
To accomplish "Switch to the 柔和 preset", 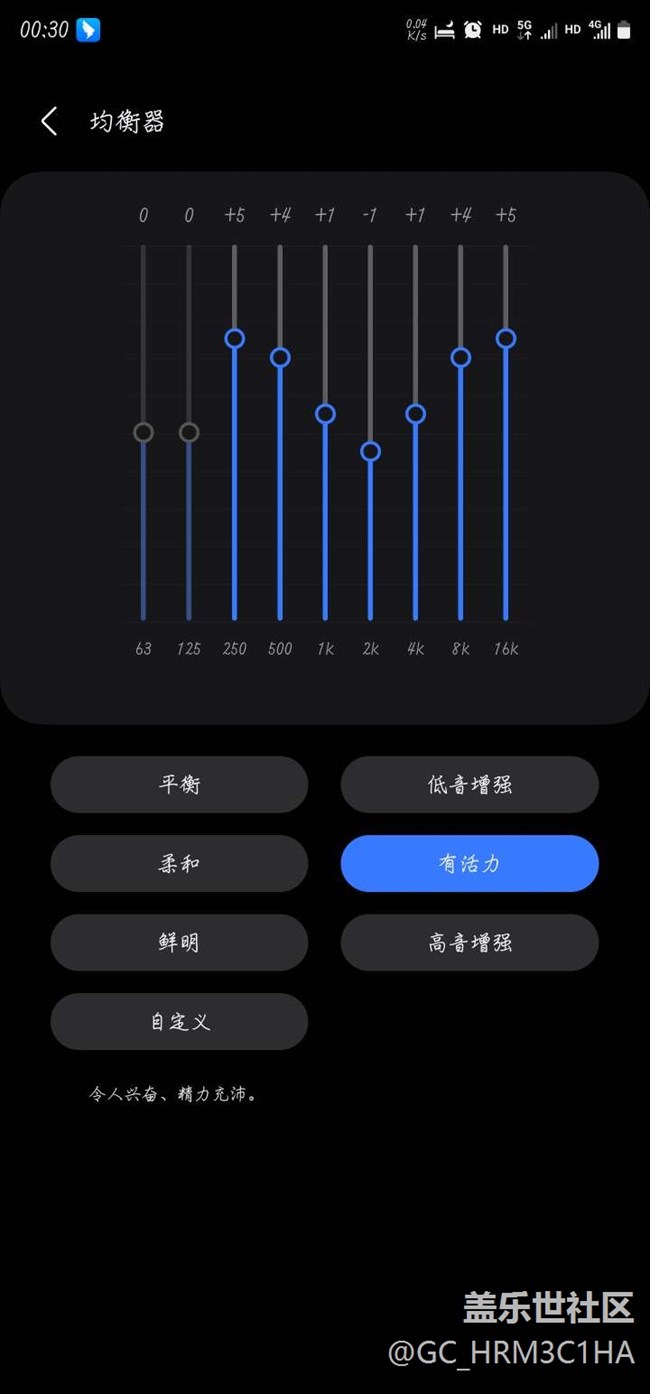I will click(x=179, y=863).
